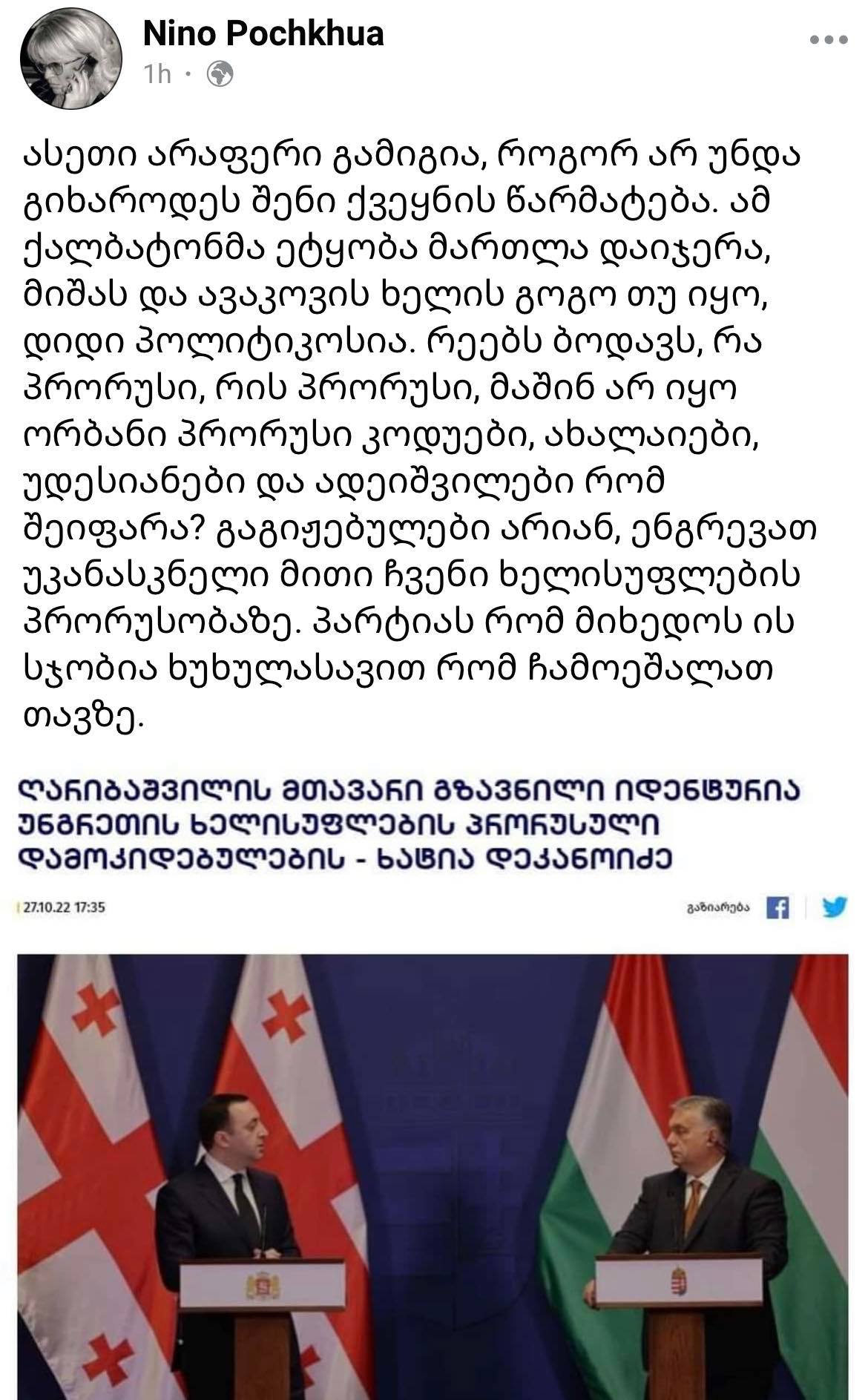Open the author name Nino Pochkhua
This screenshot has width=868, height=1400.
[x=263, y=34]
